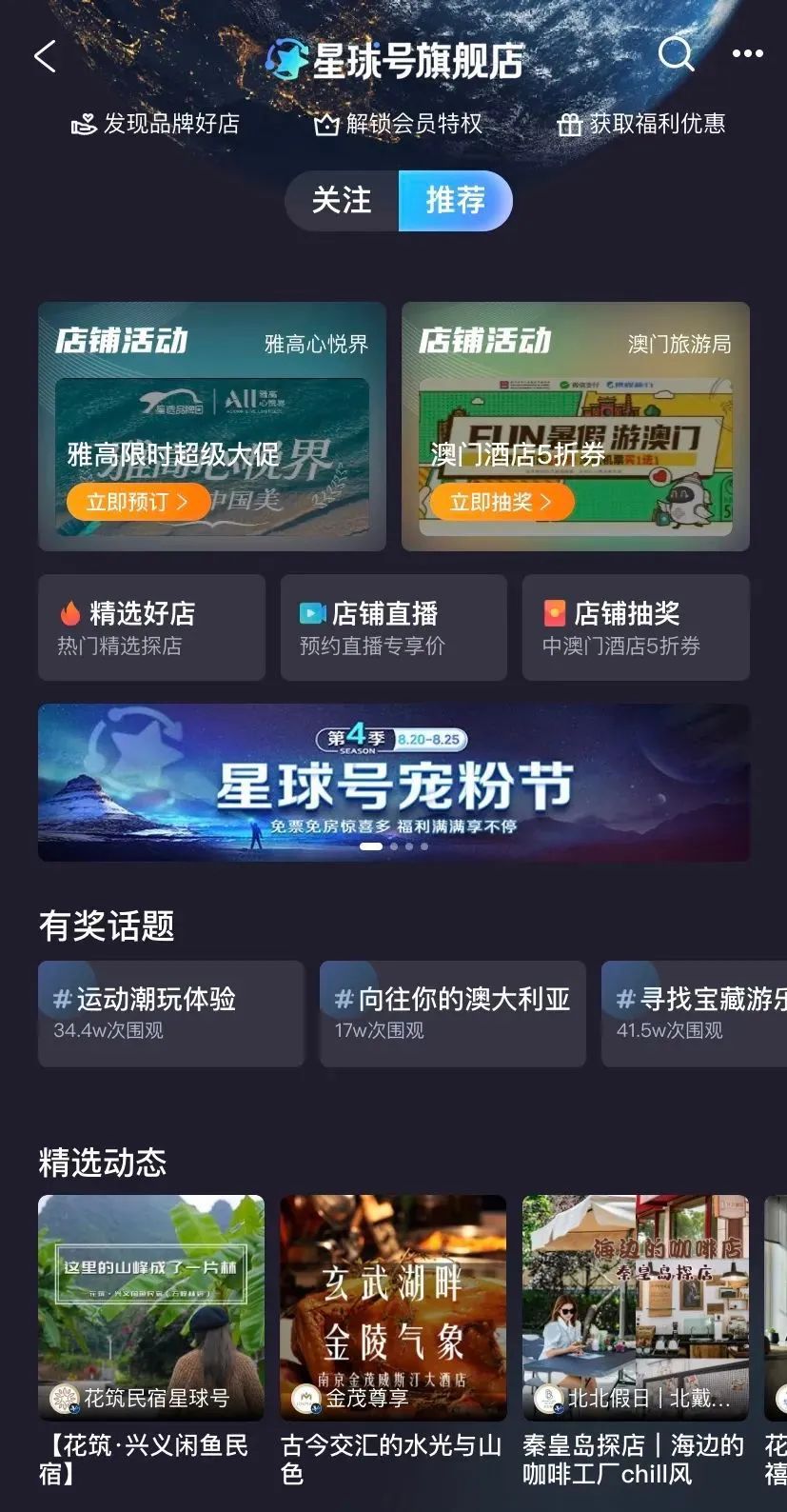Open topic #运动潮玩体验
Screen dimensions: 787x1512
coord(171,1013)
